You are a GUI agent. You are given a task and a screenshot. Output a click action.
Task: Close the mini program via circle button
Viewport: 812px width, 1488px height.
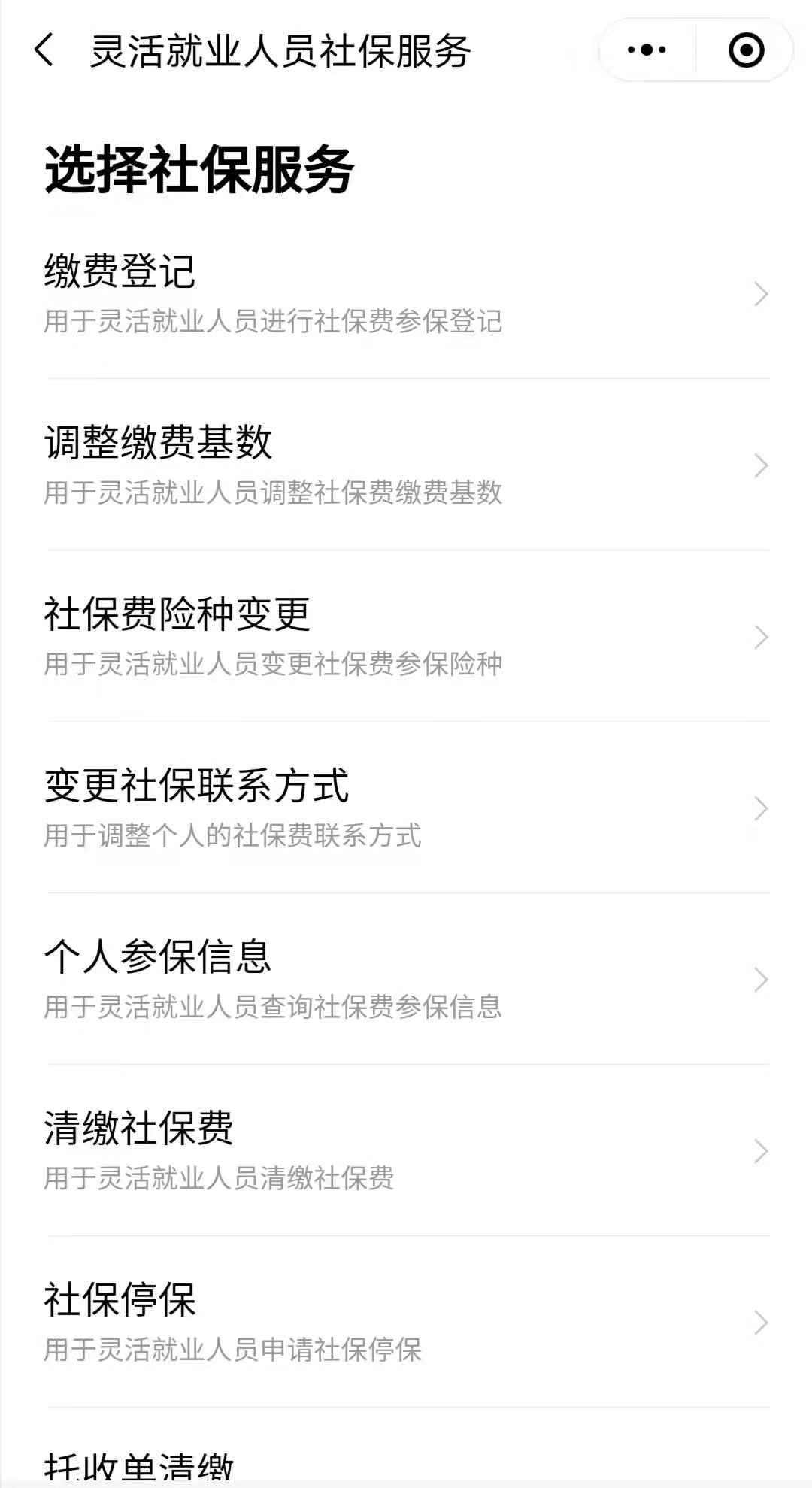pos(746,50)
